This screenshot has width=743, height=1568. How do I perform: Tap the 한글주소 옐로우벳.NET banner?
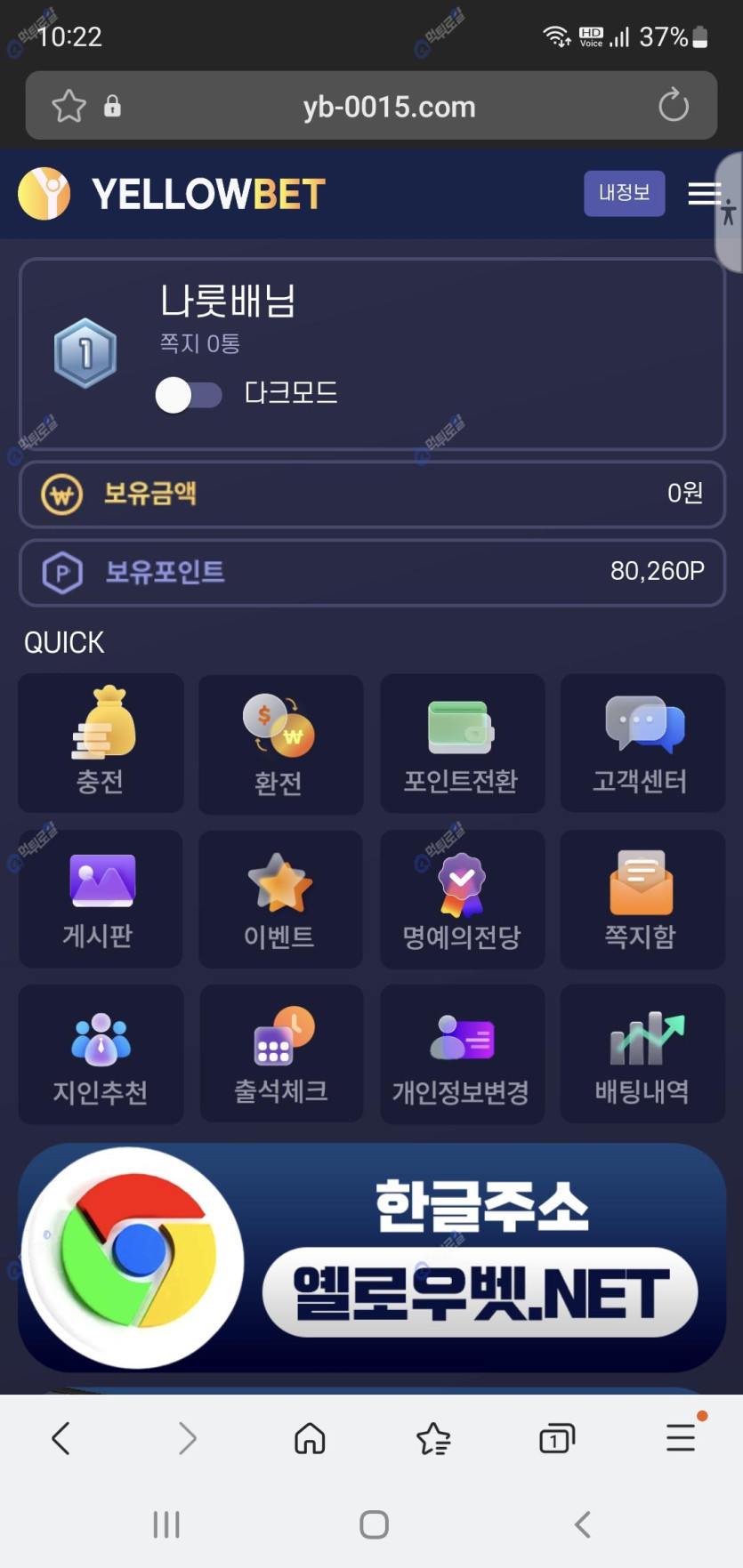click(x=372, y=1258)
